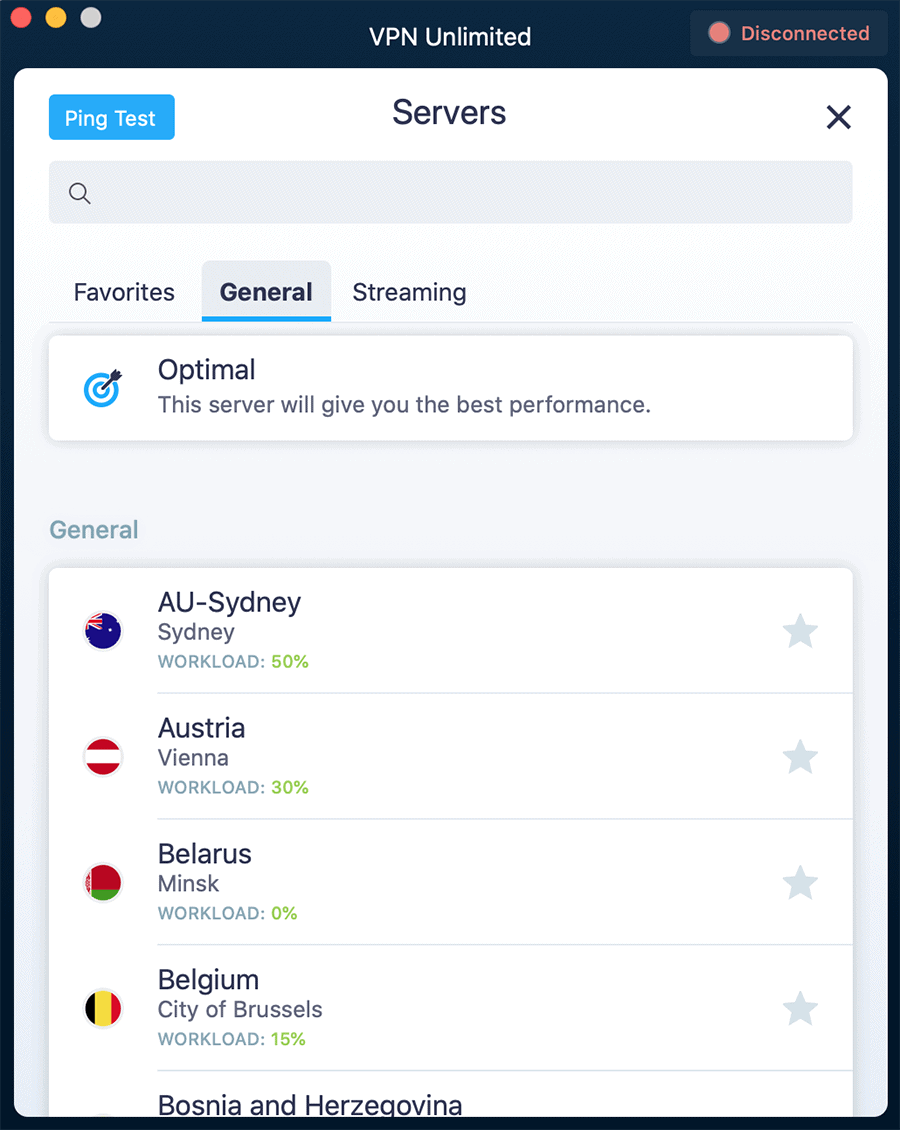Favorite the AU-Sydney server star
The image size is (900, 1130).
tap(800, 631)
